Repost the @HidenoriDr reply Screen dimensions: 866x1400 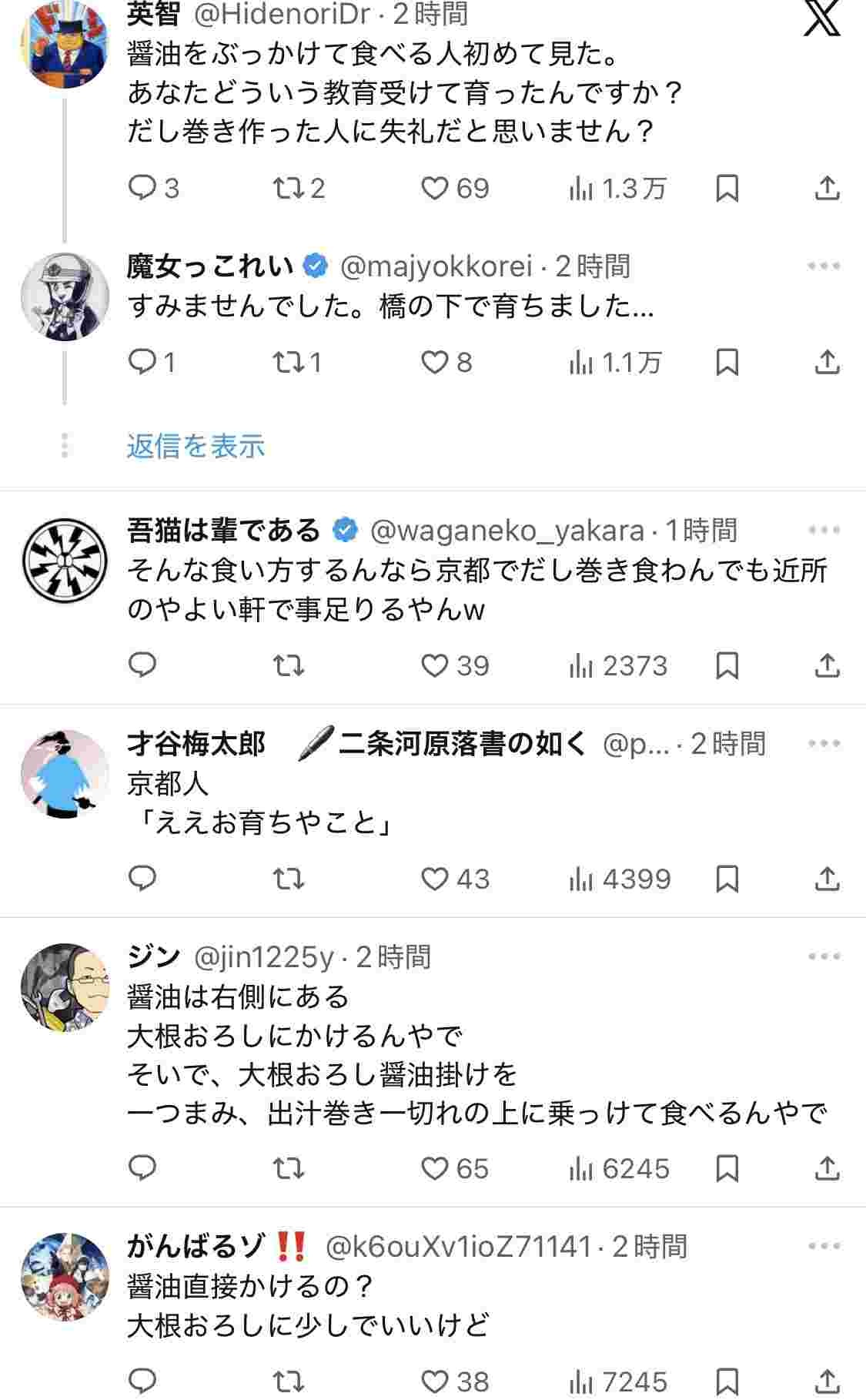click(288, 188)
